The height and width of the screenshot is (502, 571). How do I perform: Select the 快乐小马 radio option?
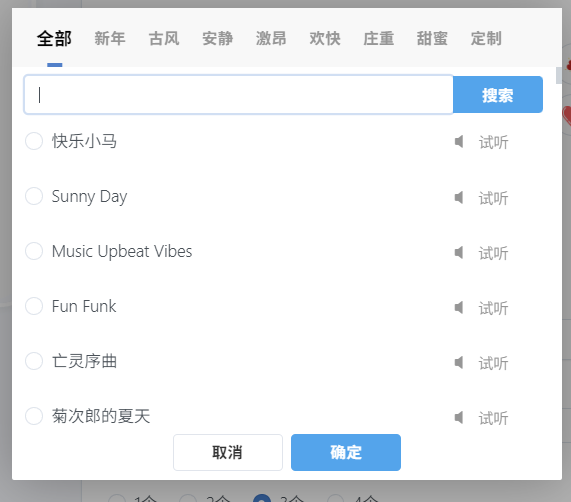(x=34, y=141)
